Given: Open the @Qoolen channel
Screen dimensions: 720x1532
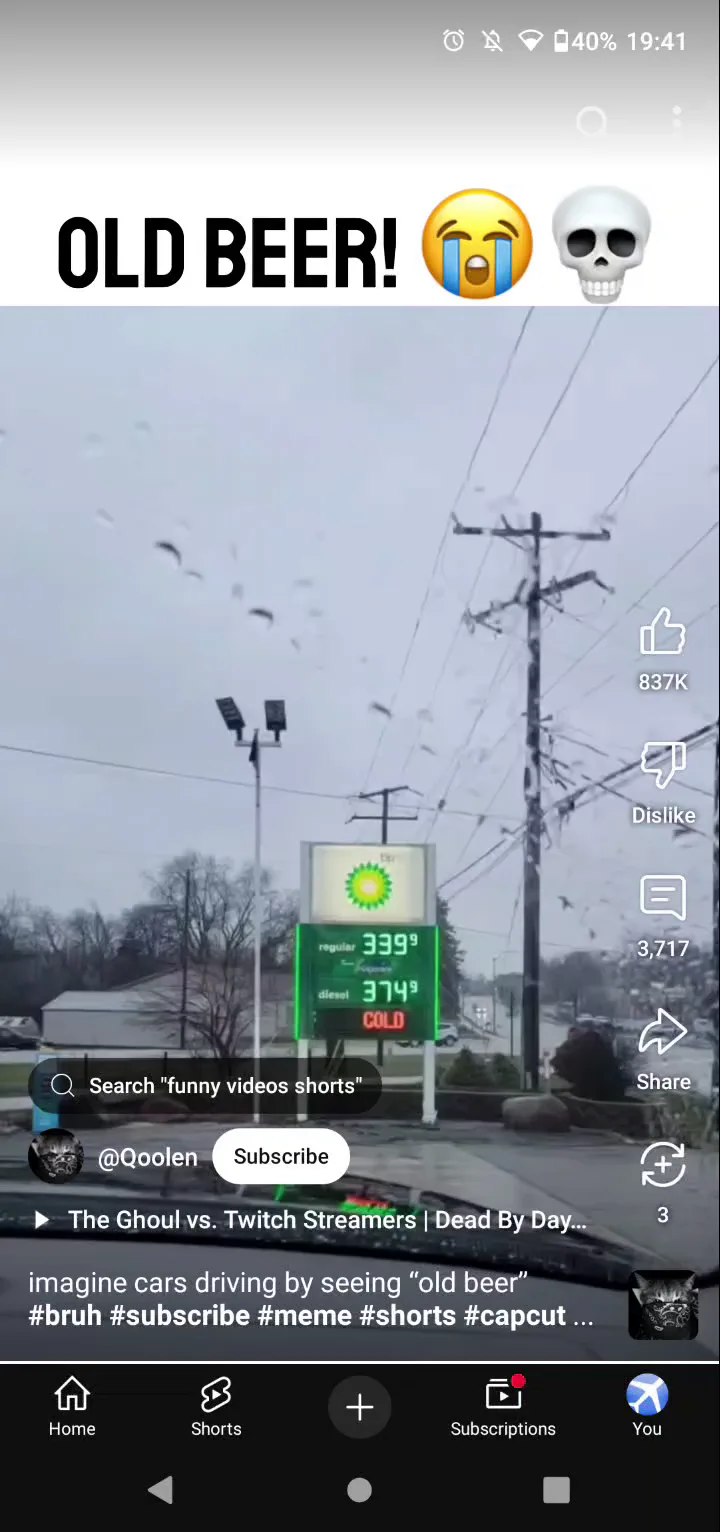Looking at the screenshot, I should pos(146,1158).
